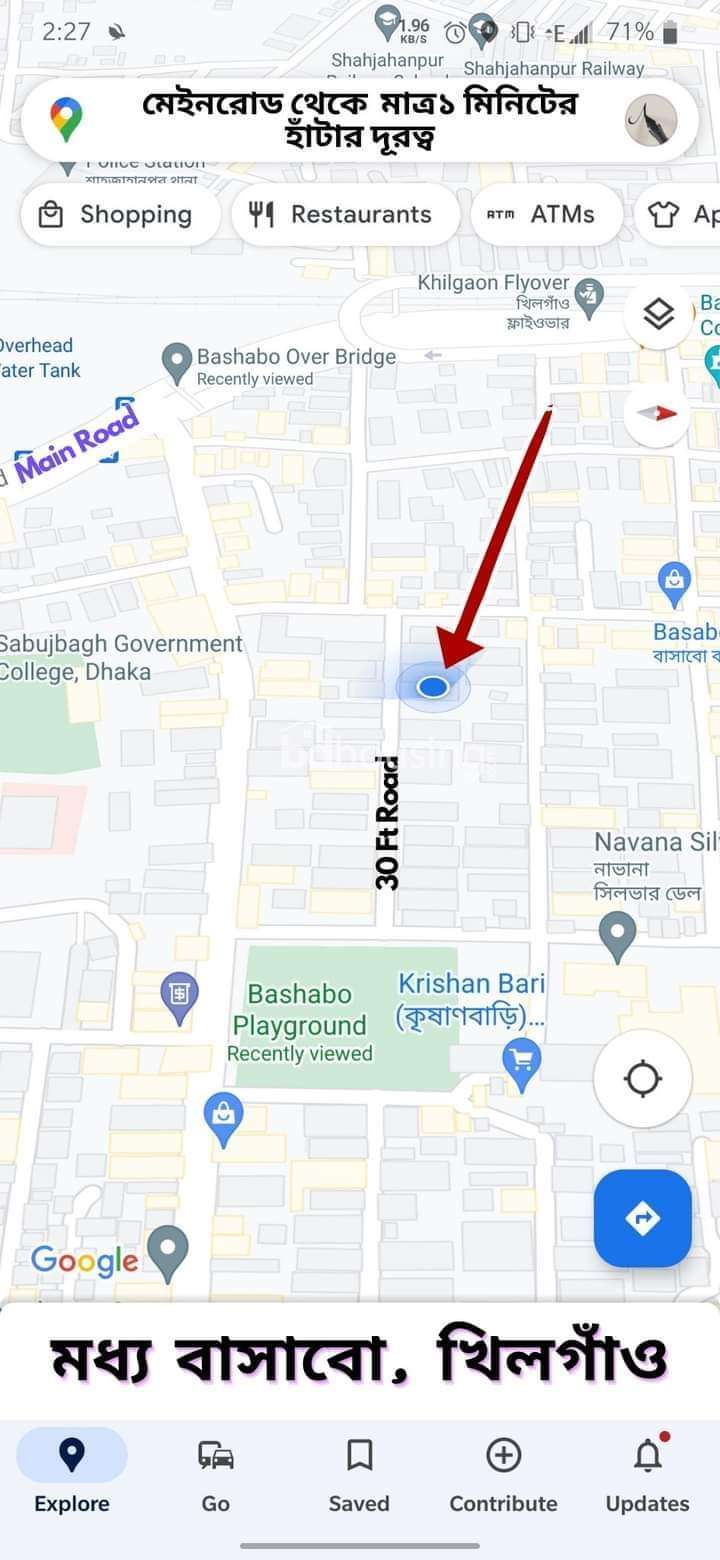
Task: Tap the Khilgaon Flyover marker
Action: pos(589,298)
